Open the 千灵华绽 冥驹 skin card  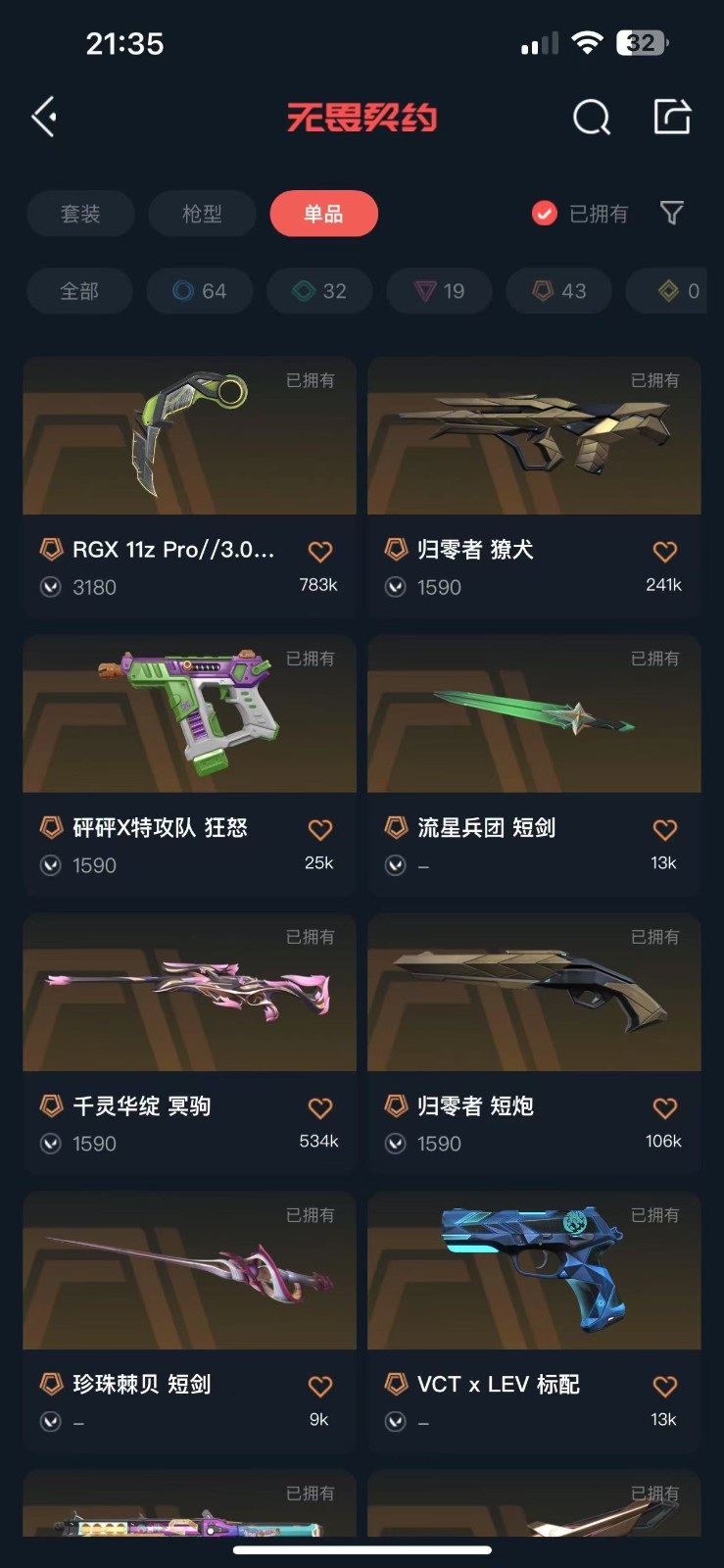[189, 1042]
